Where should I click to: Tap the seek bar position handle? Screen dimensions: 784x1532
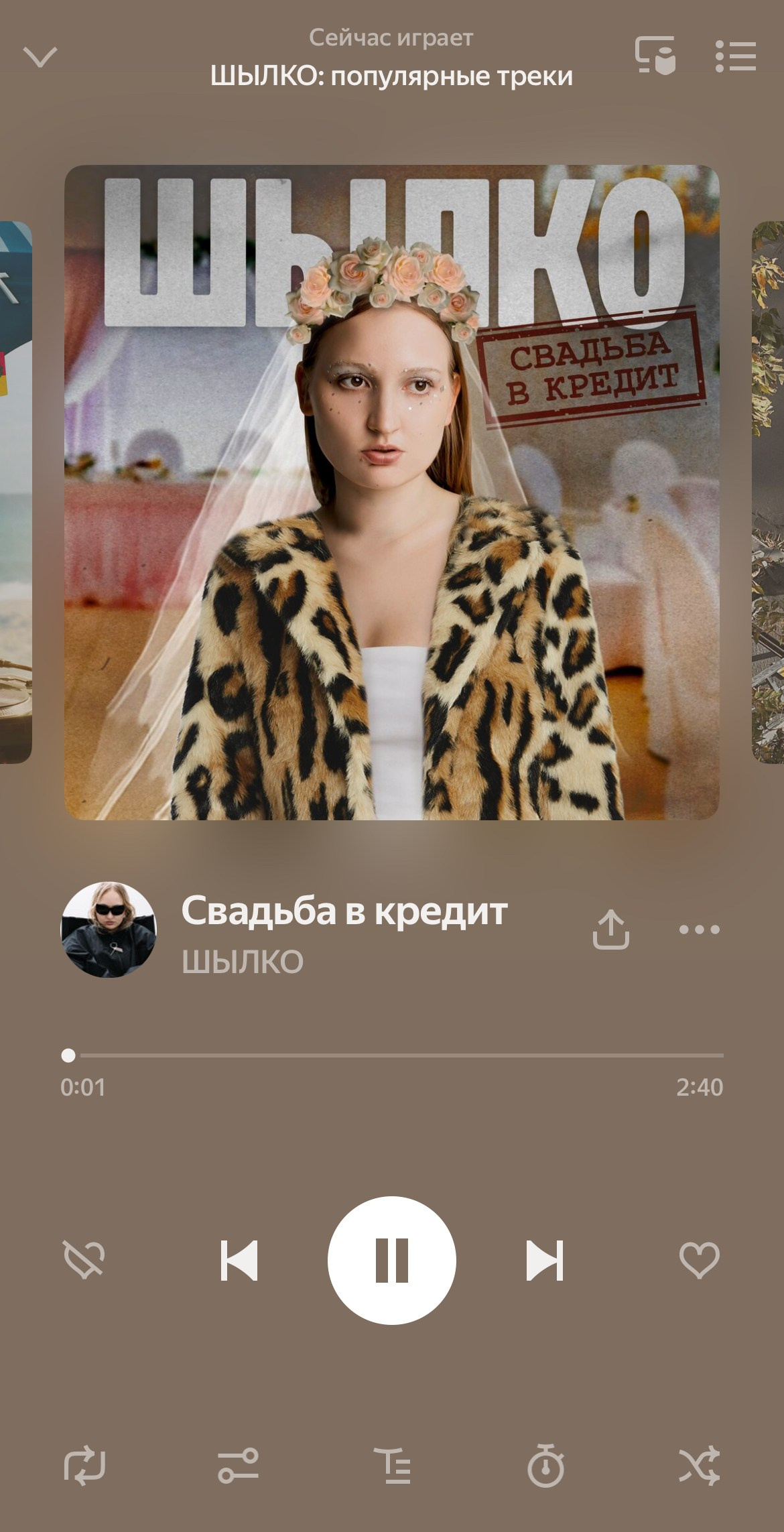click(x=68, y=1056)
